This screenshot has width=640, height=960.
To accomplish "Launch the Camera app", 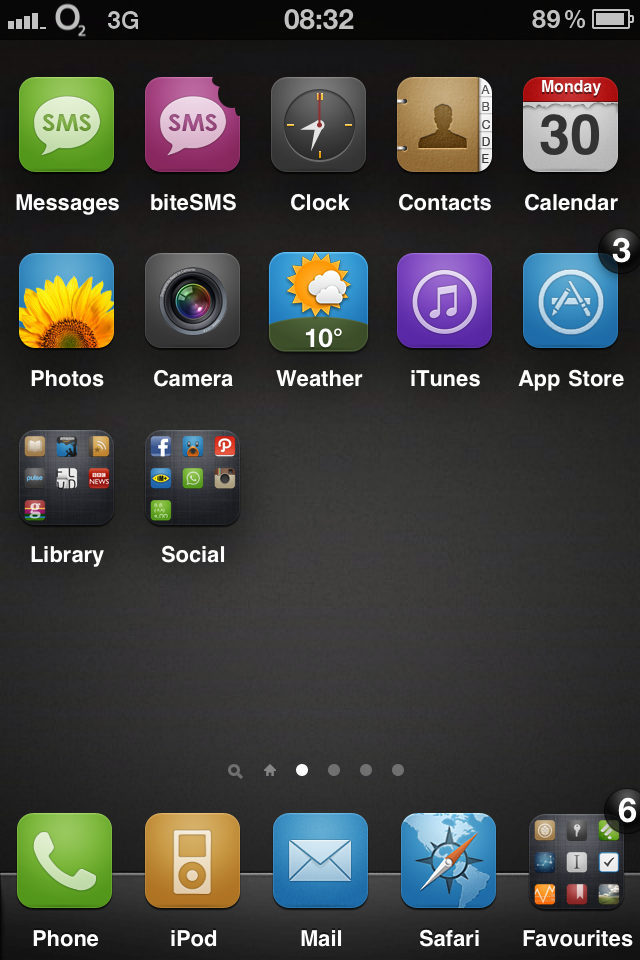I will point(192,301).
